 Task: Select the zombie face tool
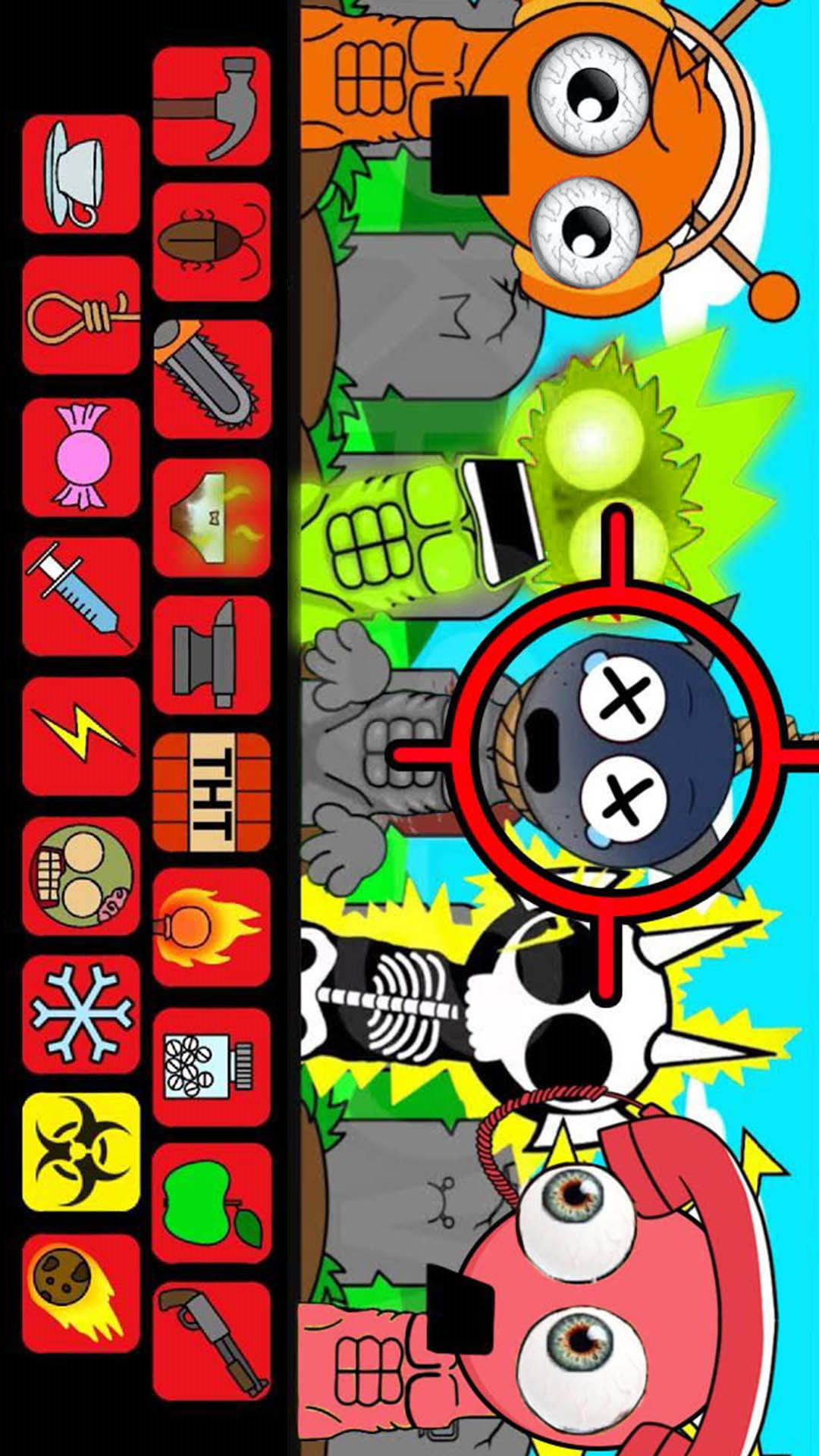(x=81, y=875)
